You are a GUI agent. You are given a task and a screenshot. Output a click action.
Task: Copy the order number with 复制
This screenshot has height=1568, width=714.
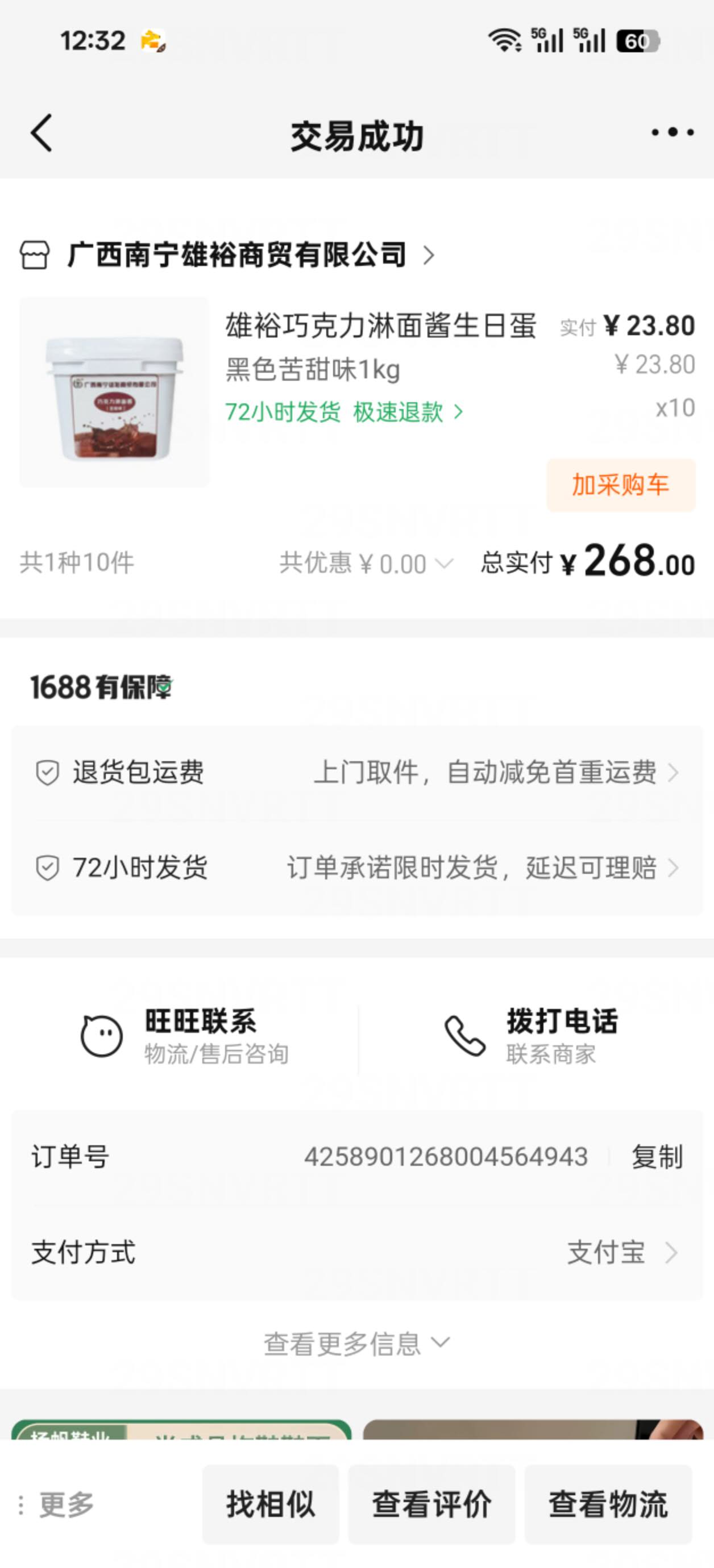point(657,1157)
